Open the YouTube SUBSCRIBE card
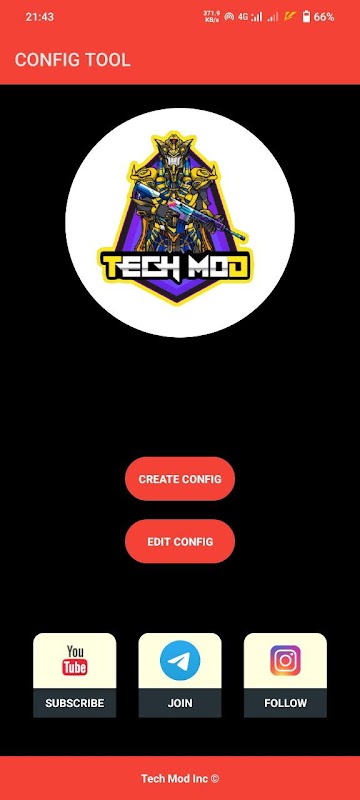 (x=74, y=676)
